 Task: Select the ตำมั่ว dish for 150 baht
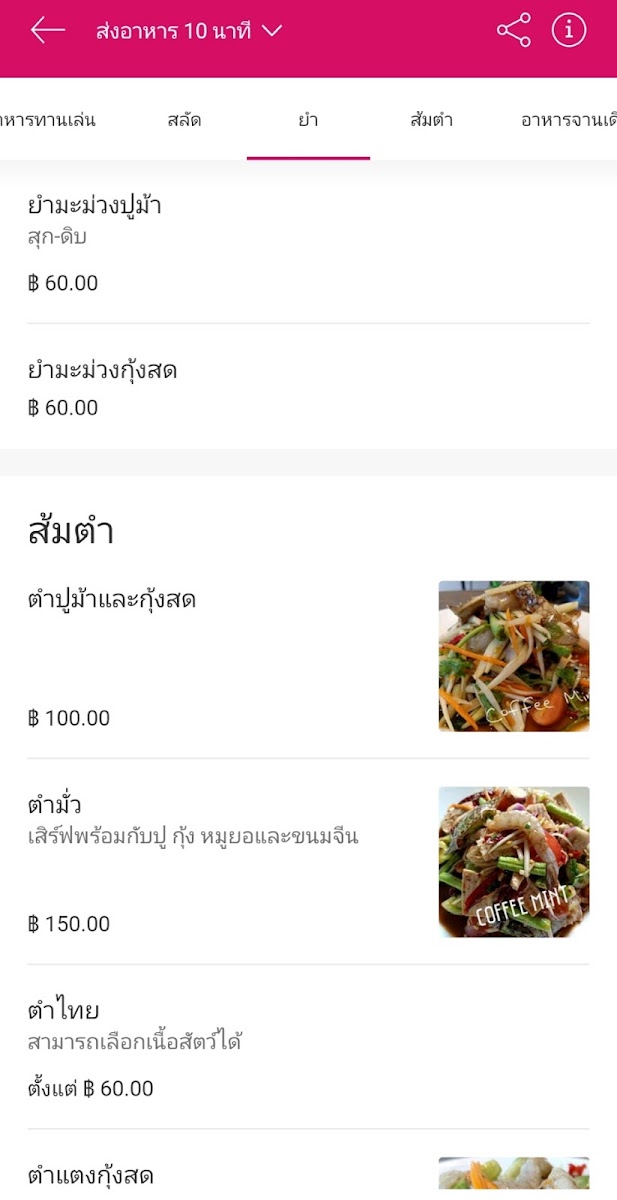[300, 861]
